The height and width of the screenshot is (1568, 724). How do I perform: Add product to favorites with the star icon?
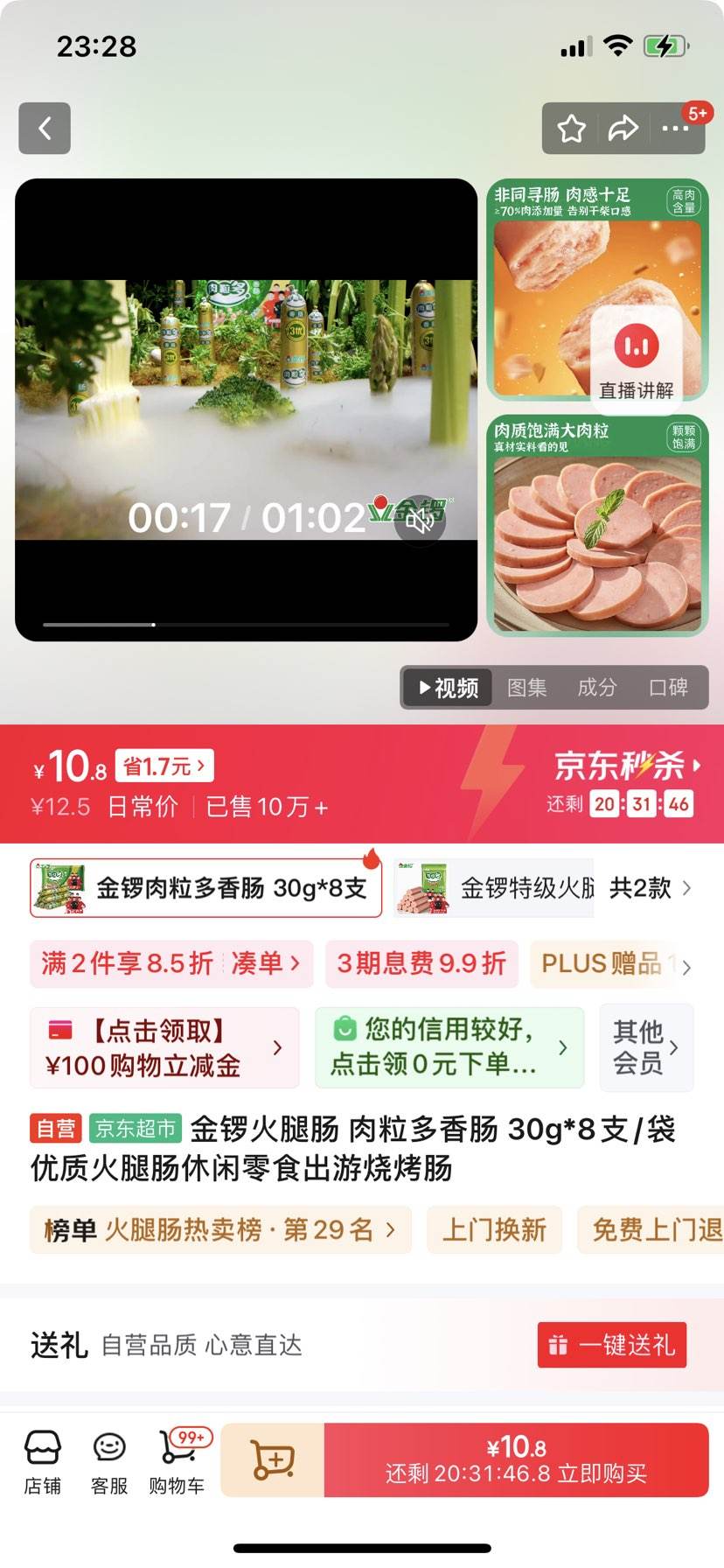572,128
